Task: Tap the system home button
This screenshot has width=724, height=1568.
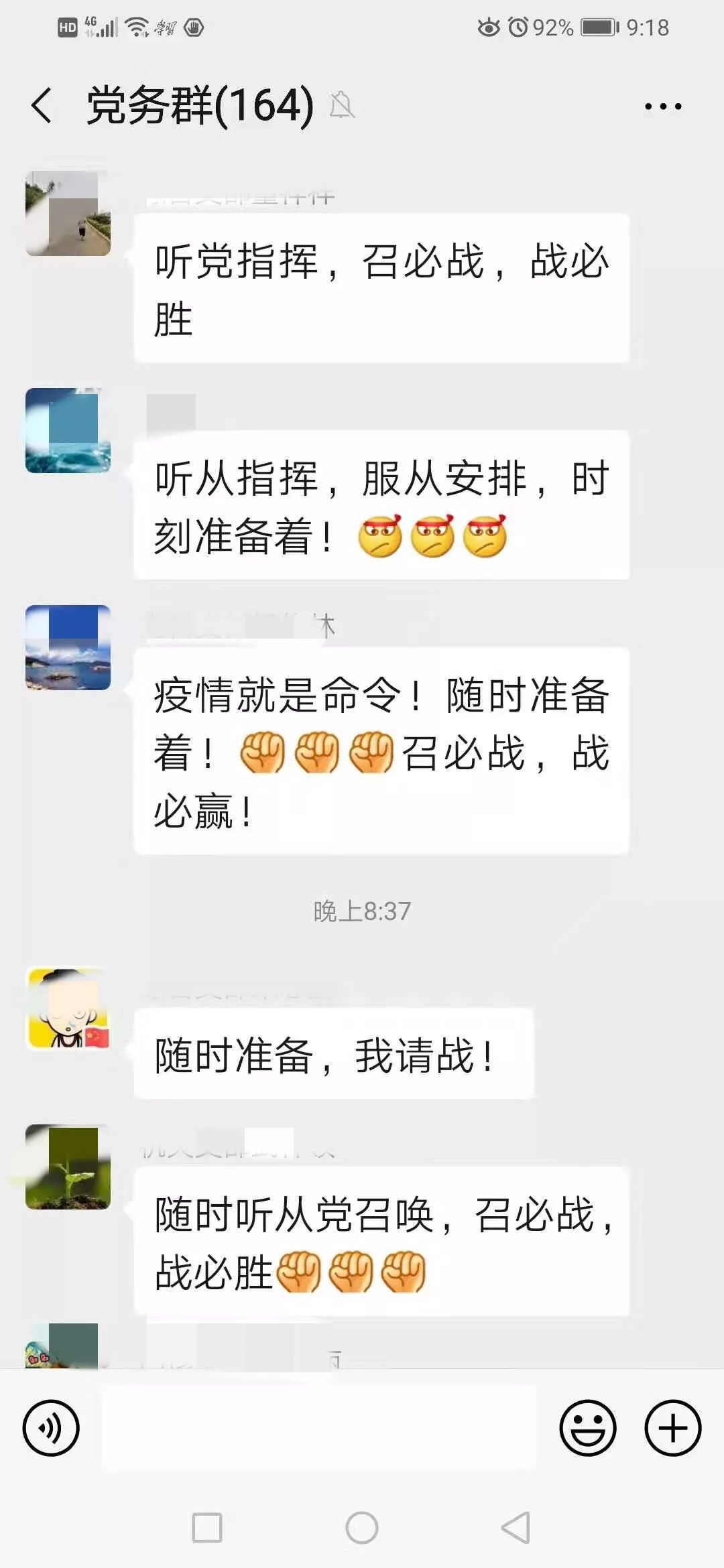Action: point(362,1528)
